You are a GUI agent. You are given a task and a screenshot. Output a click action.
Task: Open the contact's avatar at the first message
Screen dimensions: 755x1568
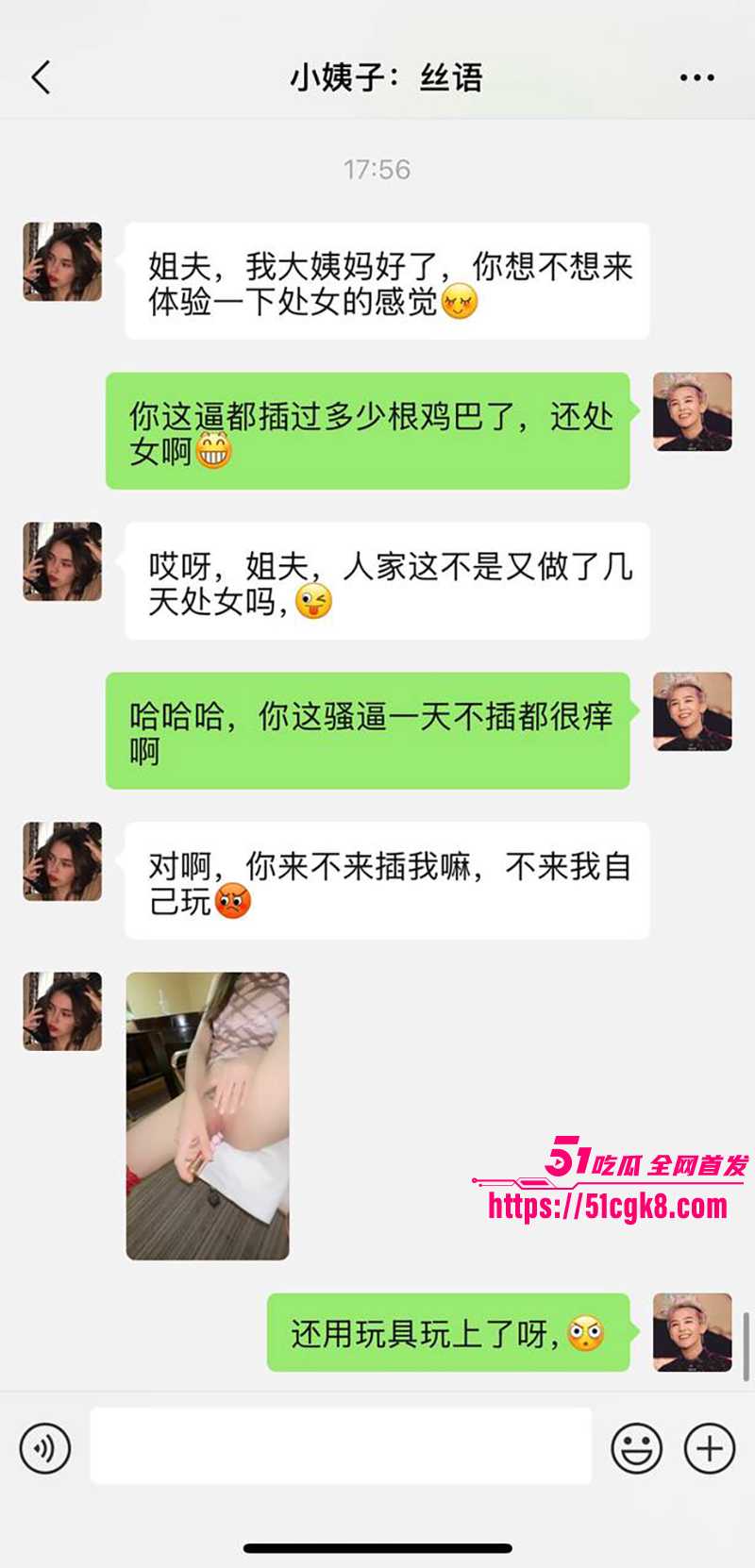click(62, 262)
